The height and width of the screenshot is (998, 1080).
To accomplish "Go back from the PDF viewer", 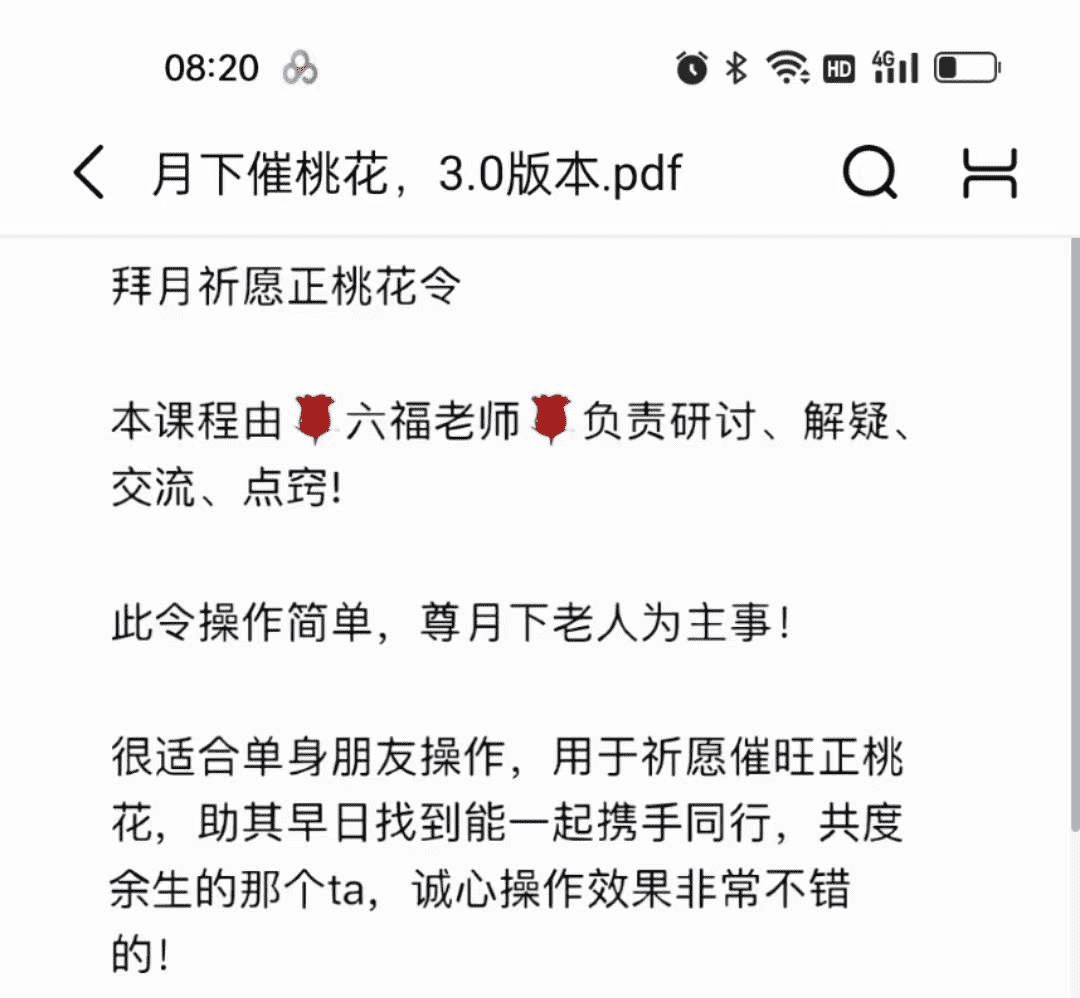I will [x=89, y=172].
